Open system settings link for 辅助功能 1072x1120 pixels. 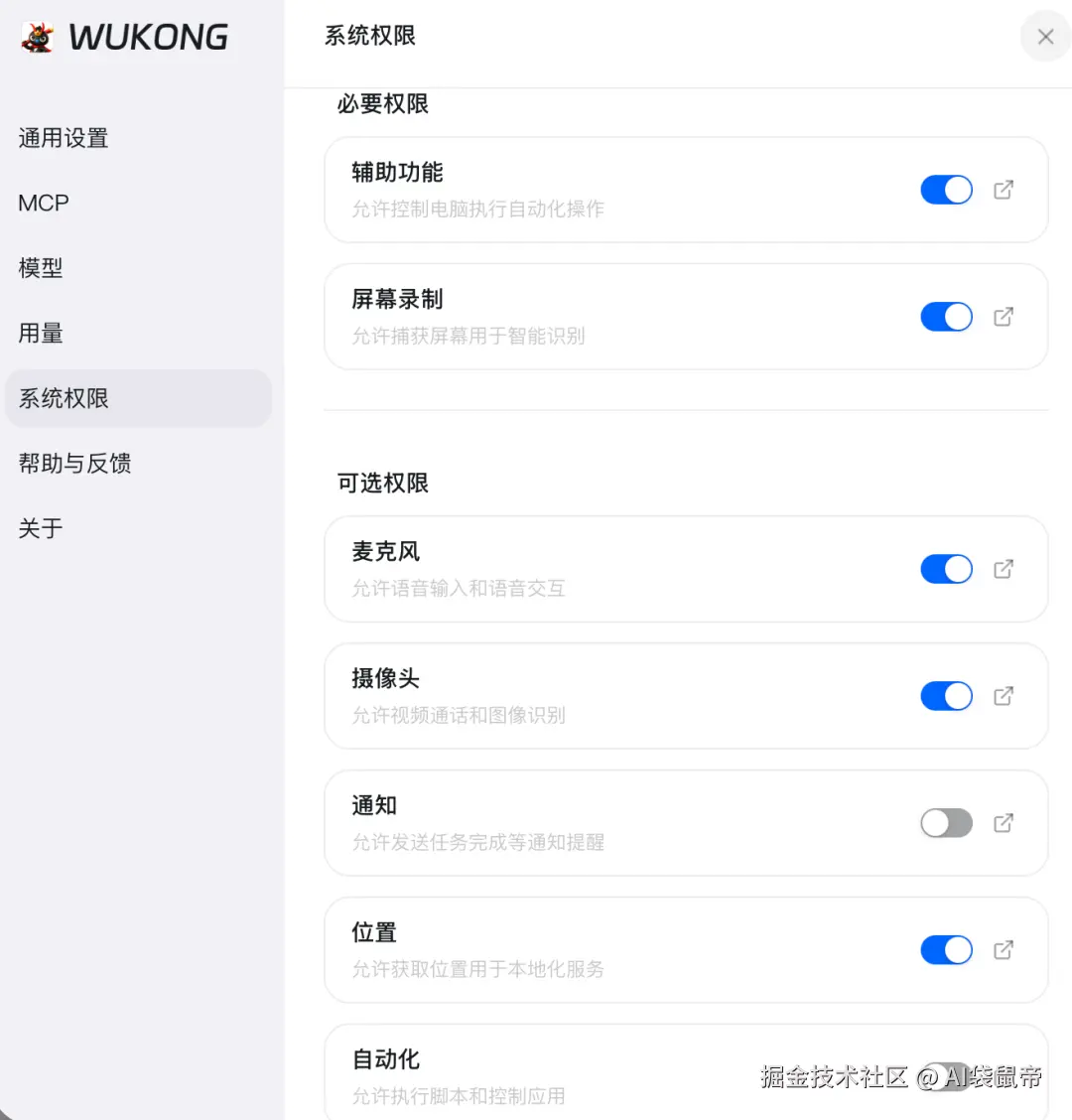1004,190
